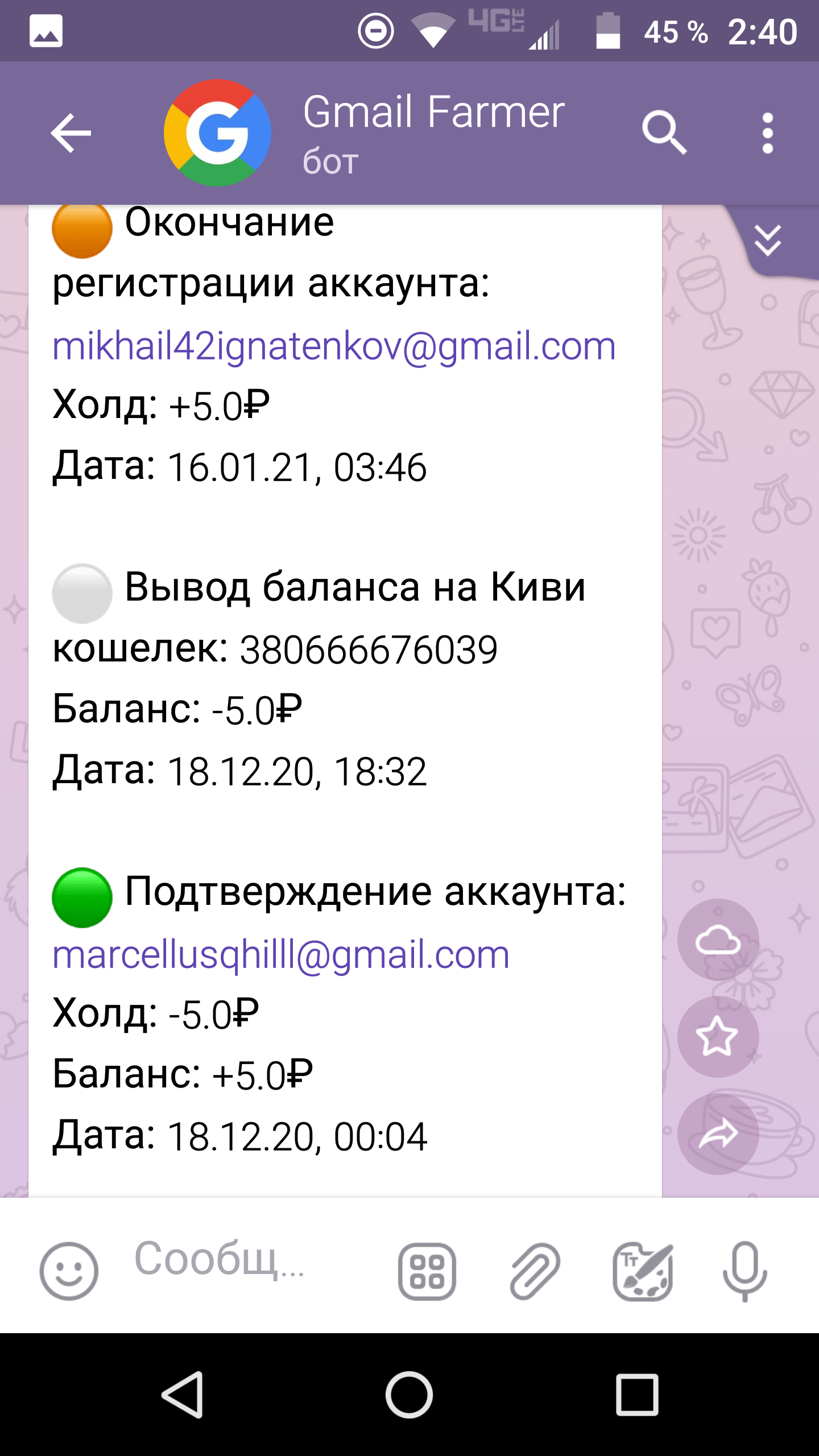Open the three-dot overflow menu
Viewport: 819px width, 1456px height.
768,133
